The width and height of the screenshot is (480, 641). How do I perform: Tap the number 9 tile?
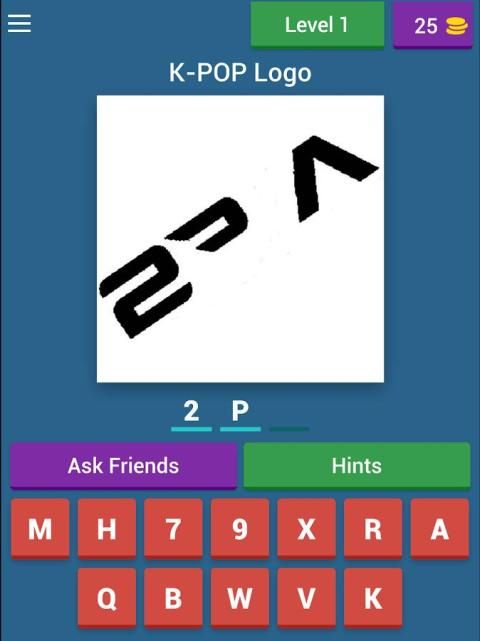click(240, 529)
